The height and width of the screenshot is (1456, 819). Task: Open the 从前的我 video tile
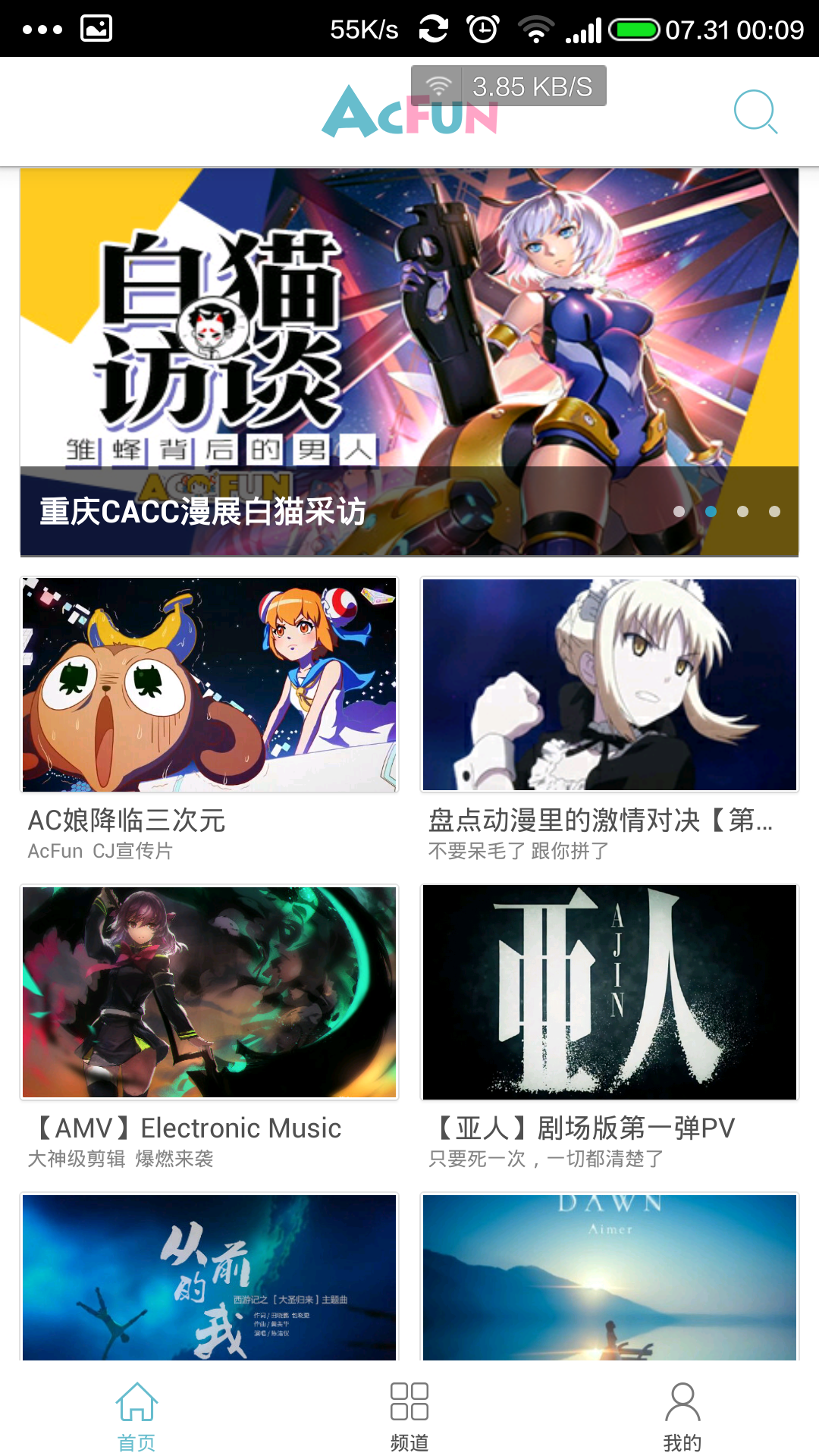point(209,1278)
